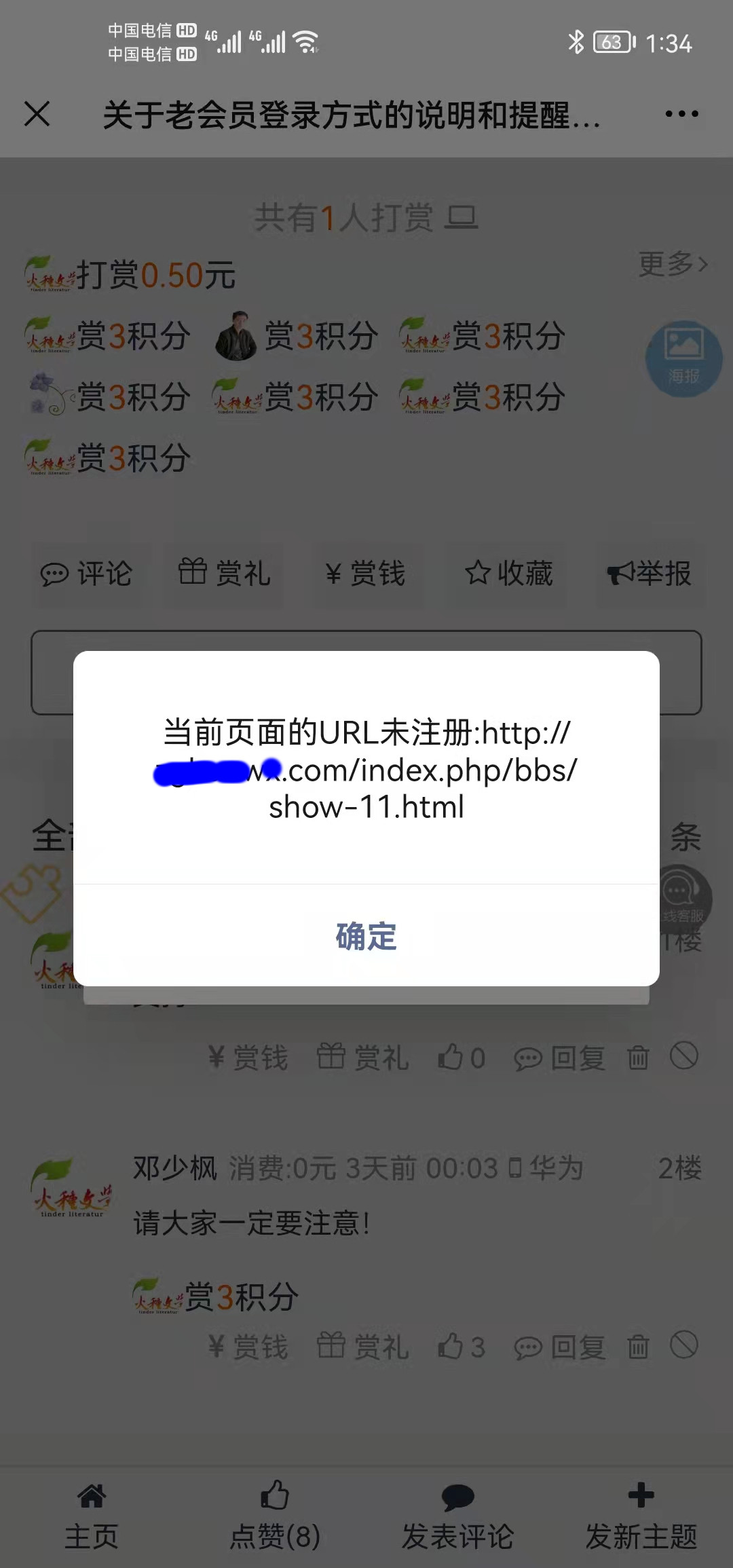Viewport: 733px width, 1568px height.
Task: Tap 赏钱 in the action row
Action: coord(365,574)
